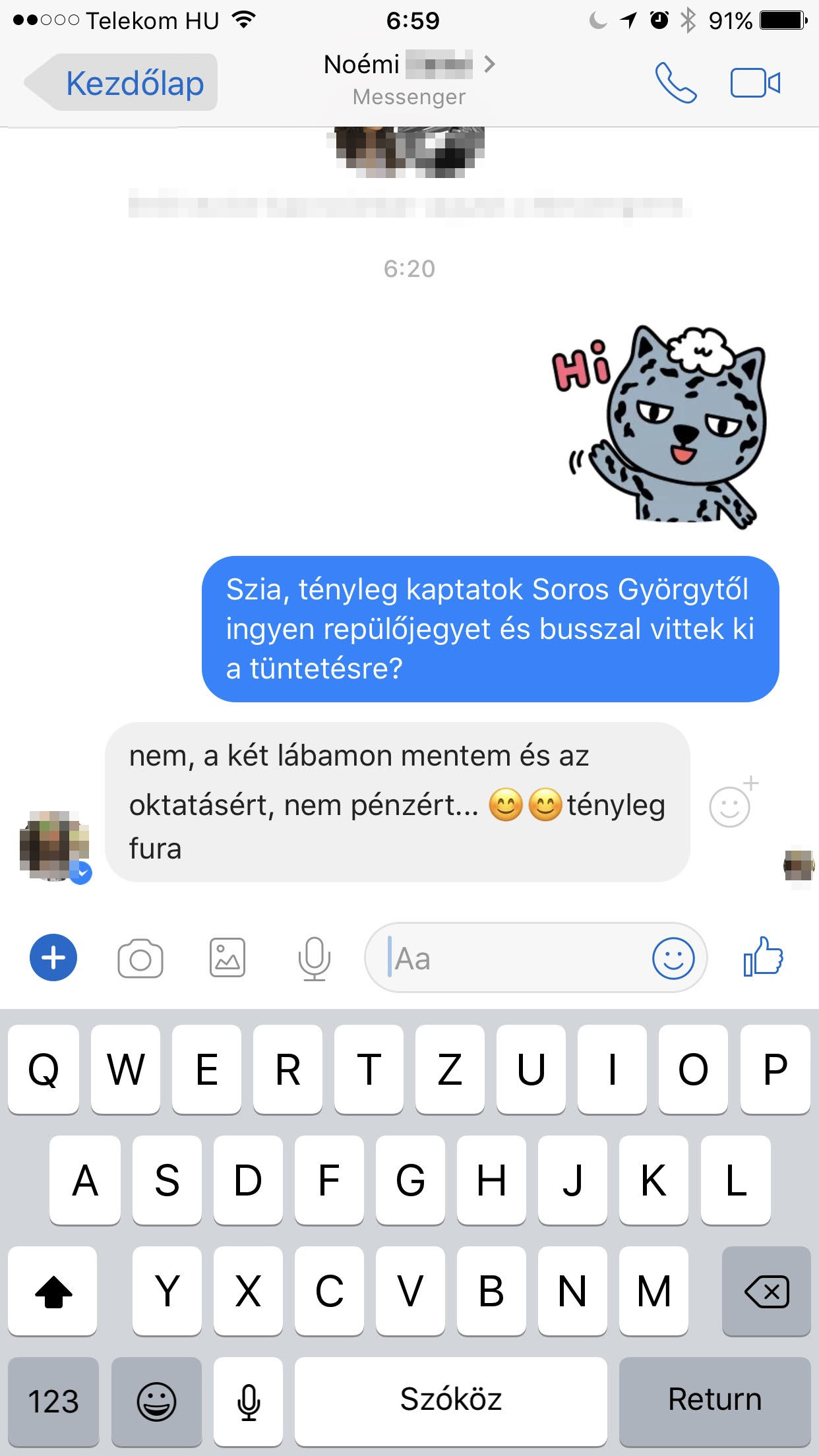Open the blue plus menu
Image resolution: width=819 pixels, height=1456 pixels.
[53, 957]
